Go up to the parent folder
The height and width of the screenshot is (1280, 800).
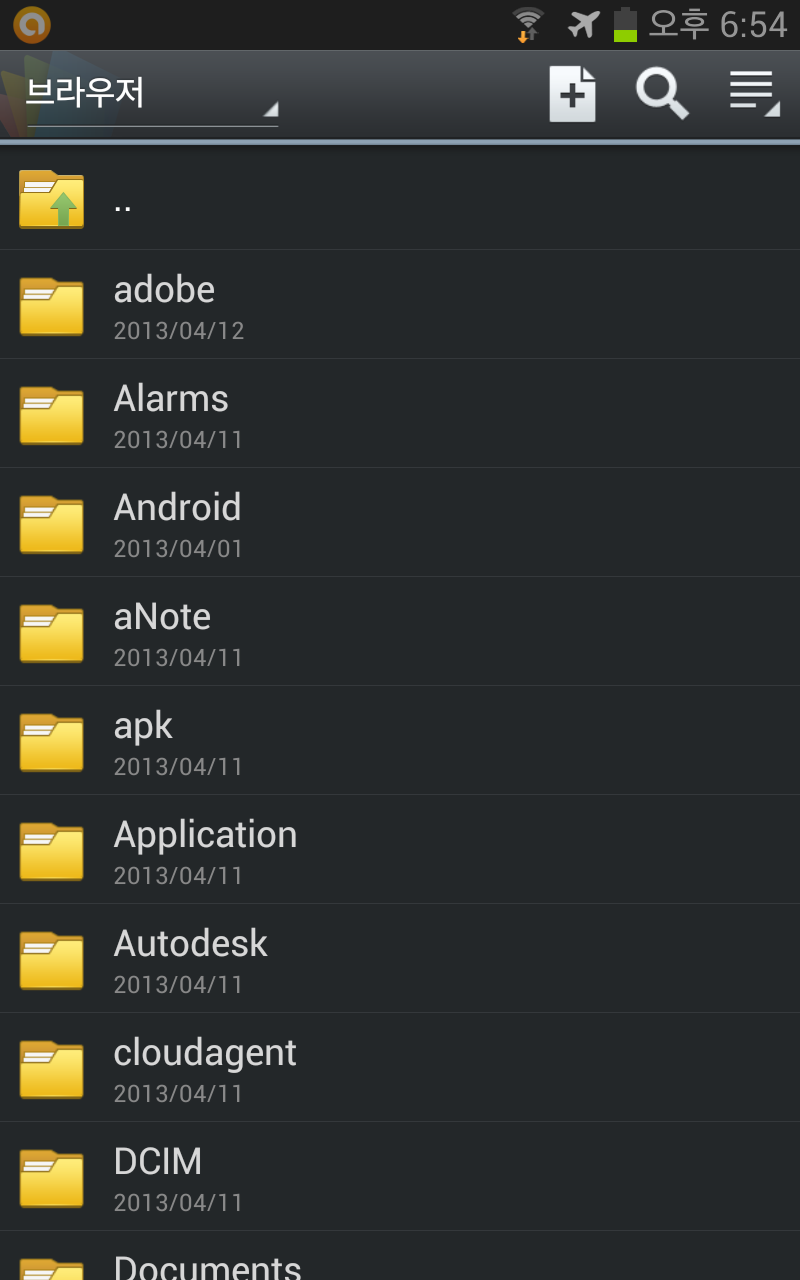pos(400,199)
